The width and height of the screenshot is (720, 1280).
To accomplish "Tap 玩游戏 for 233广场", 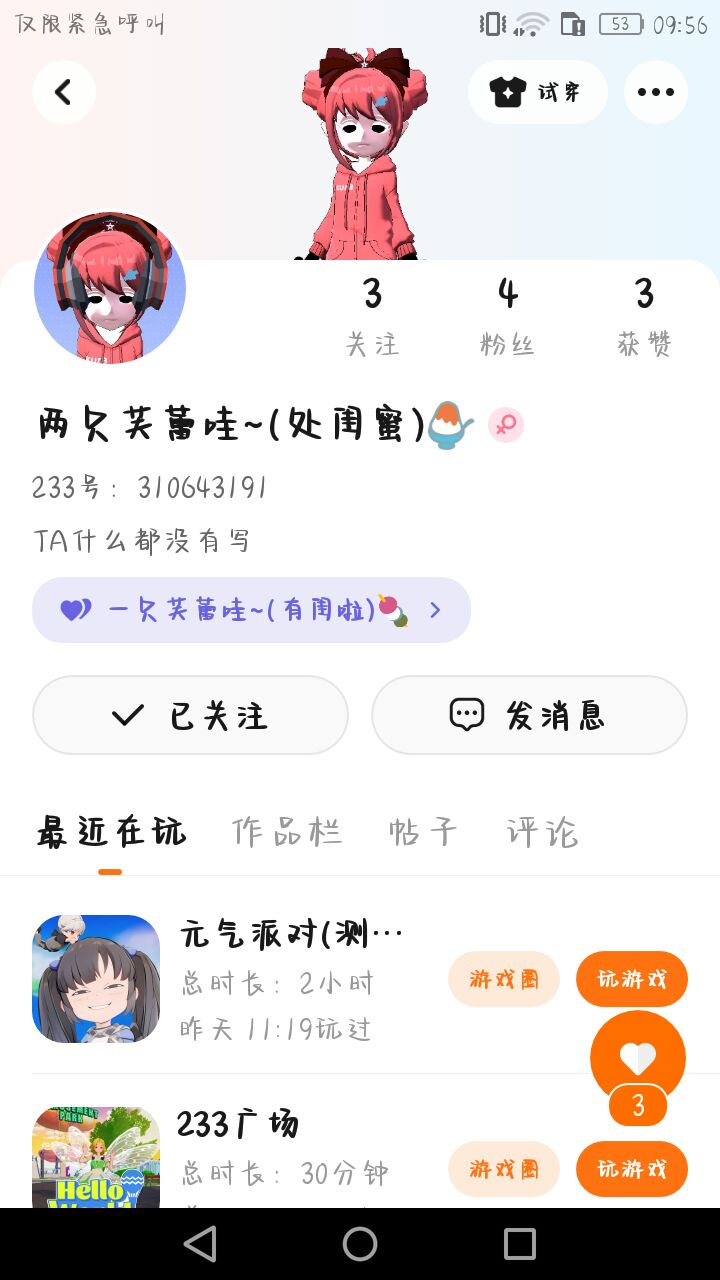I will [x=631, y=1169].
